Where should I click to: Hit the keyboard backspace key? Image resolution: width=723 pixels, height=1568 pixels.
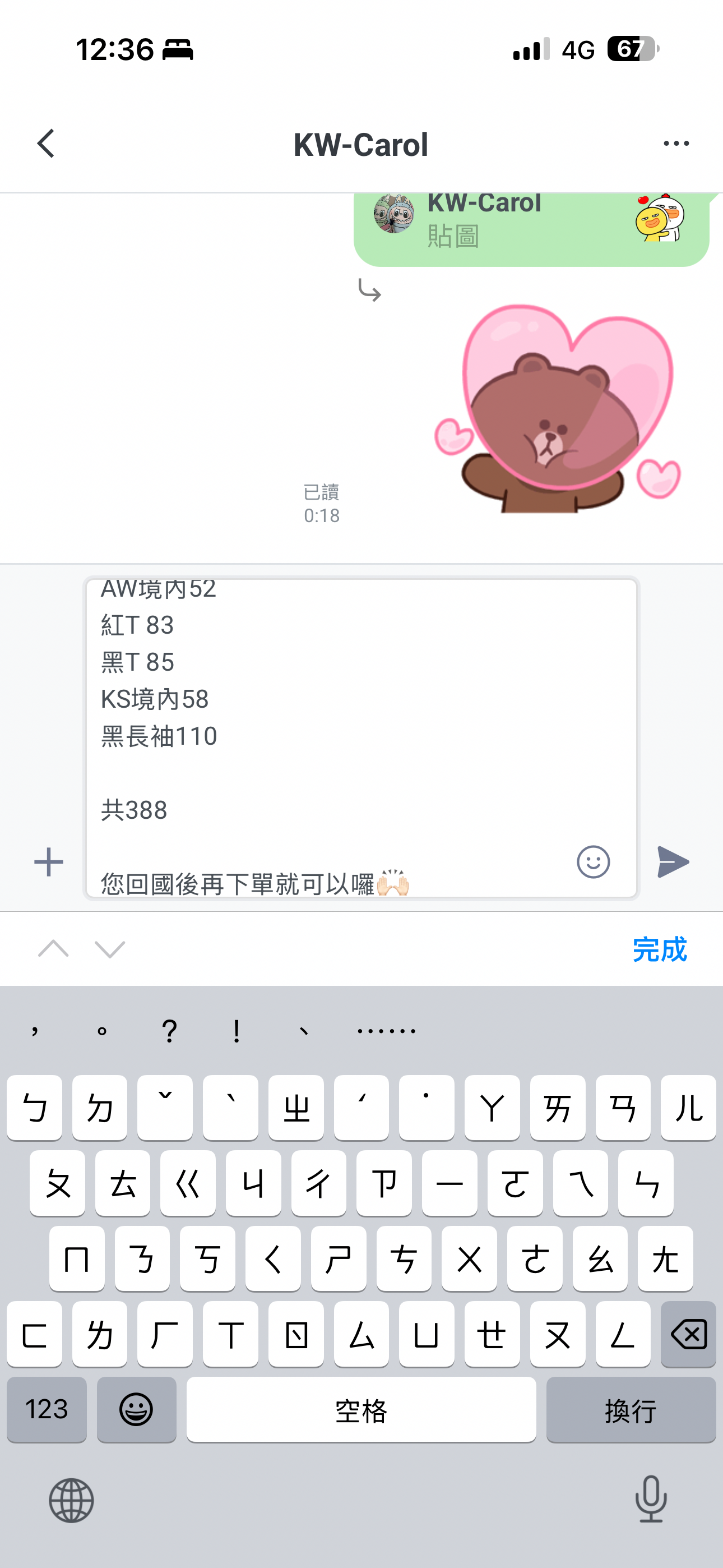(x=688, y=1335)
